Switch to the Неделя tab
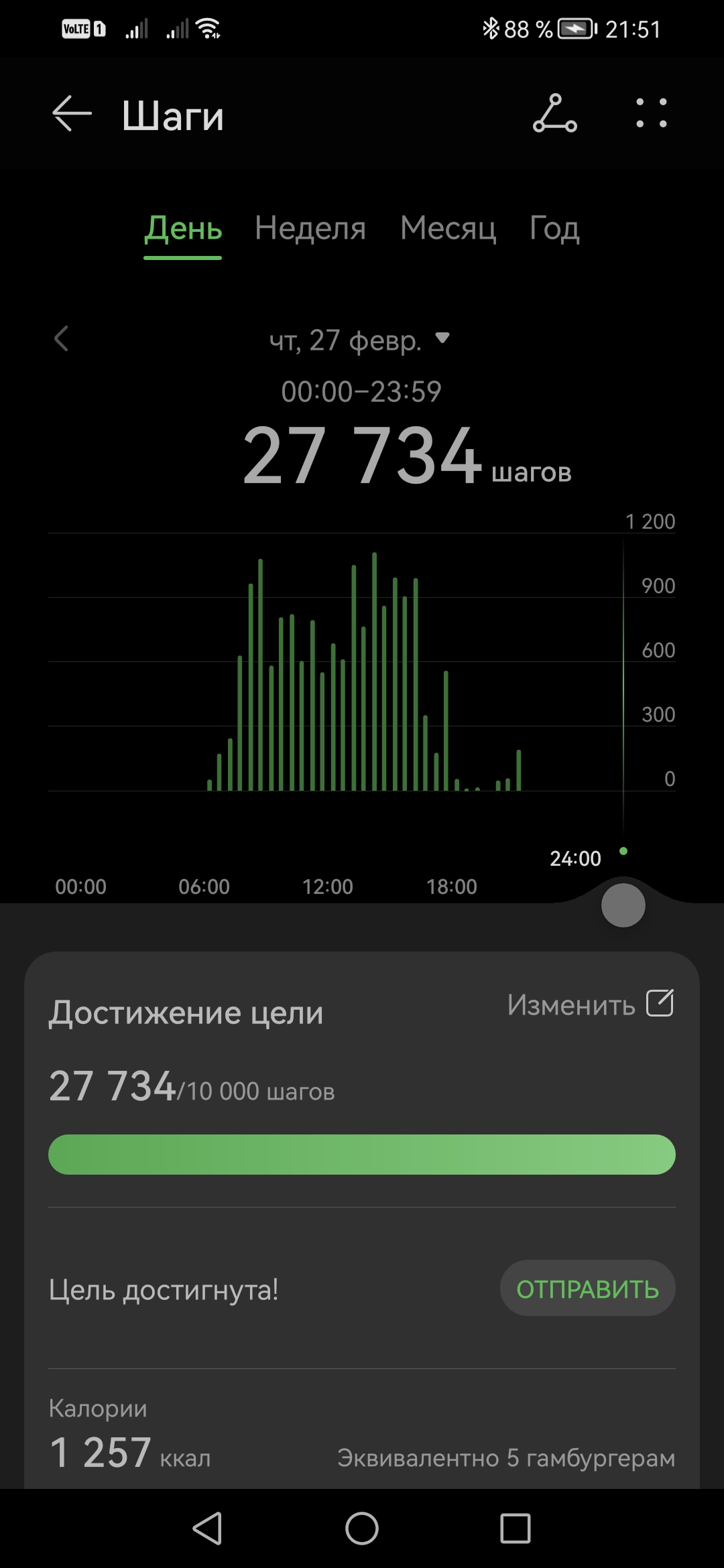724x1568 pixels. click(x=310, y=229)
